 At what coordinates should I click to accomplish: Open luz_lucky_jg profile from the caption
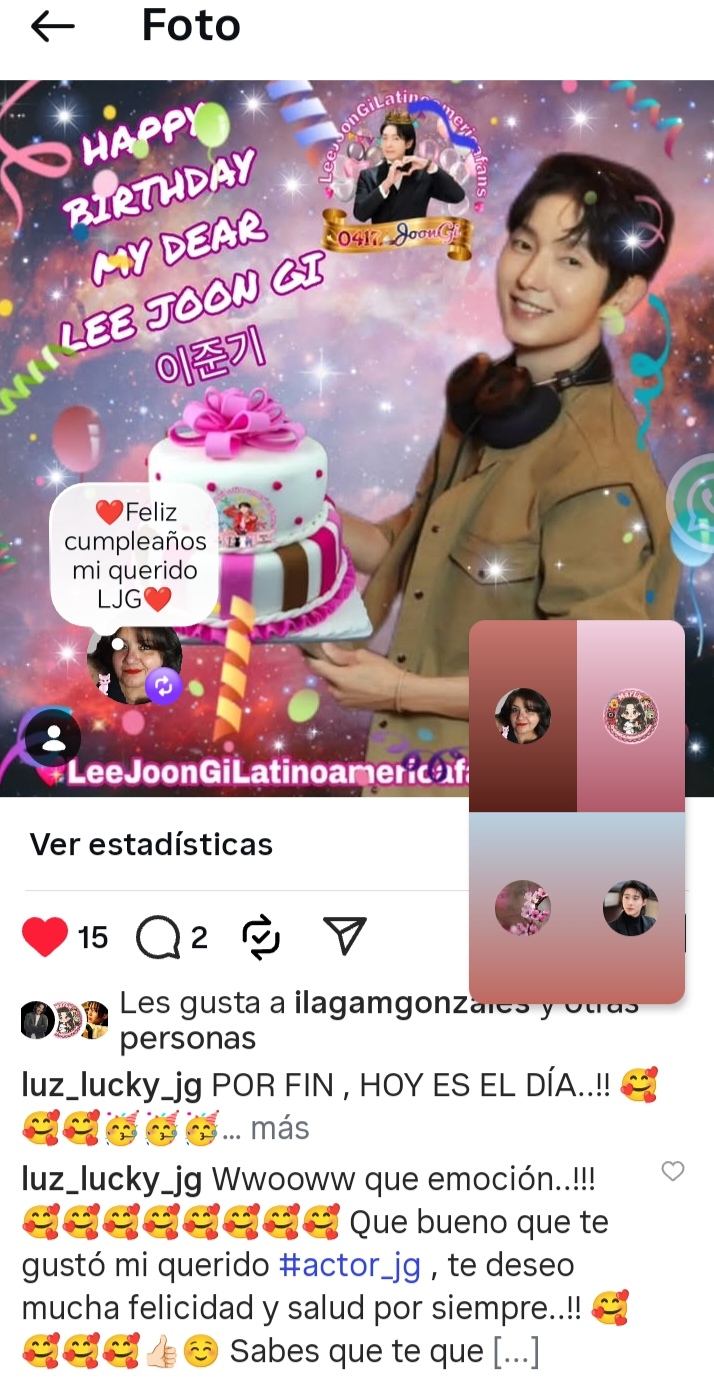pyautogui.click(x=111, y=1085)
